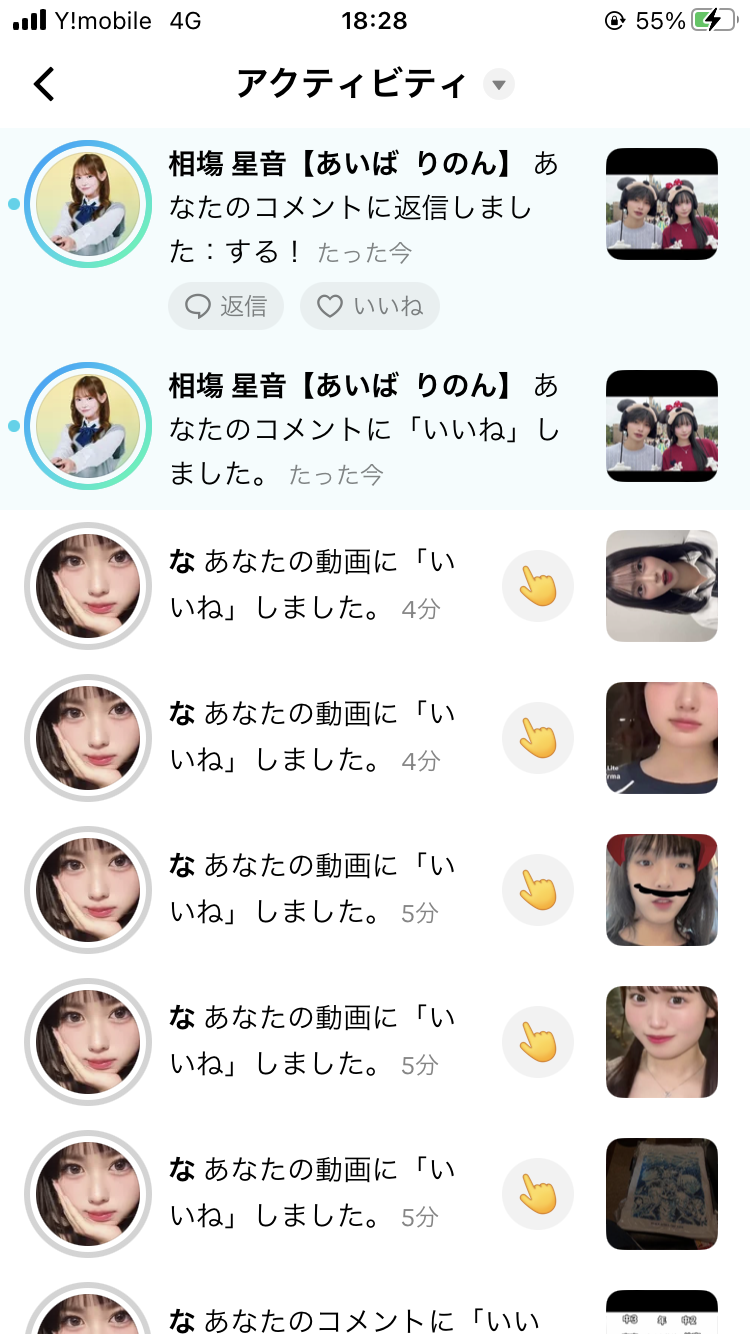Expand the アクティビティ filter dropdown
Image resolution: width=750 pixels, height=1334 pixels.
click(499, 85)
